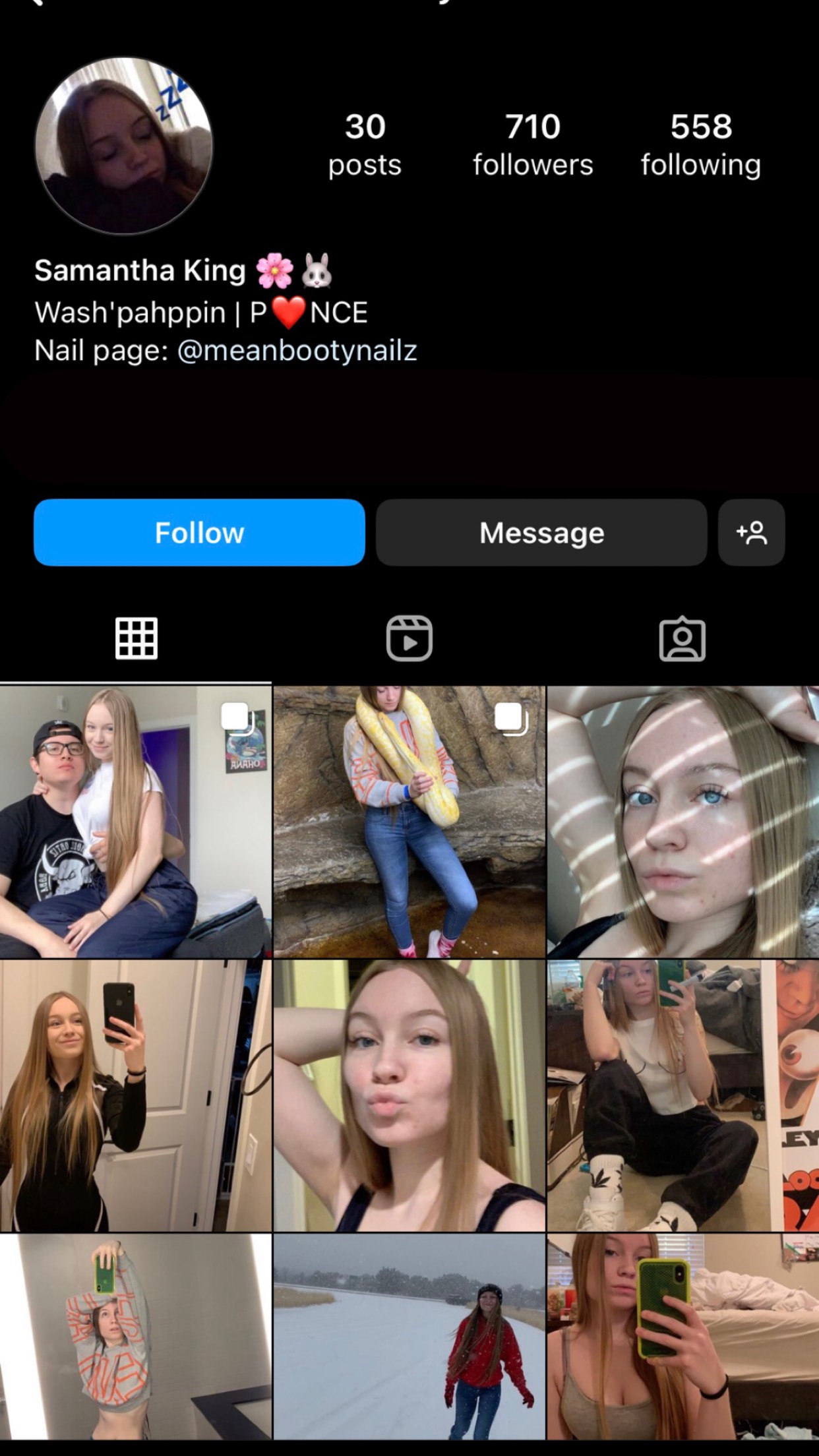The width and height of the screenshot is (819, 1456).
Task: Open the 558 following list
Action: point(701,145)
